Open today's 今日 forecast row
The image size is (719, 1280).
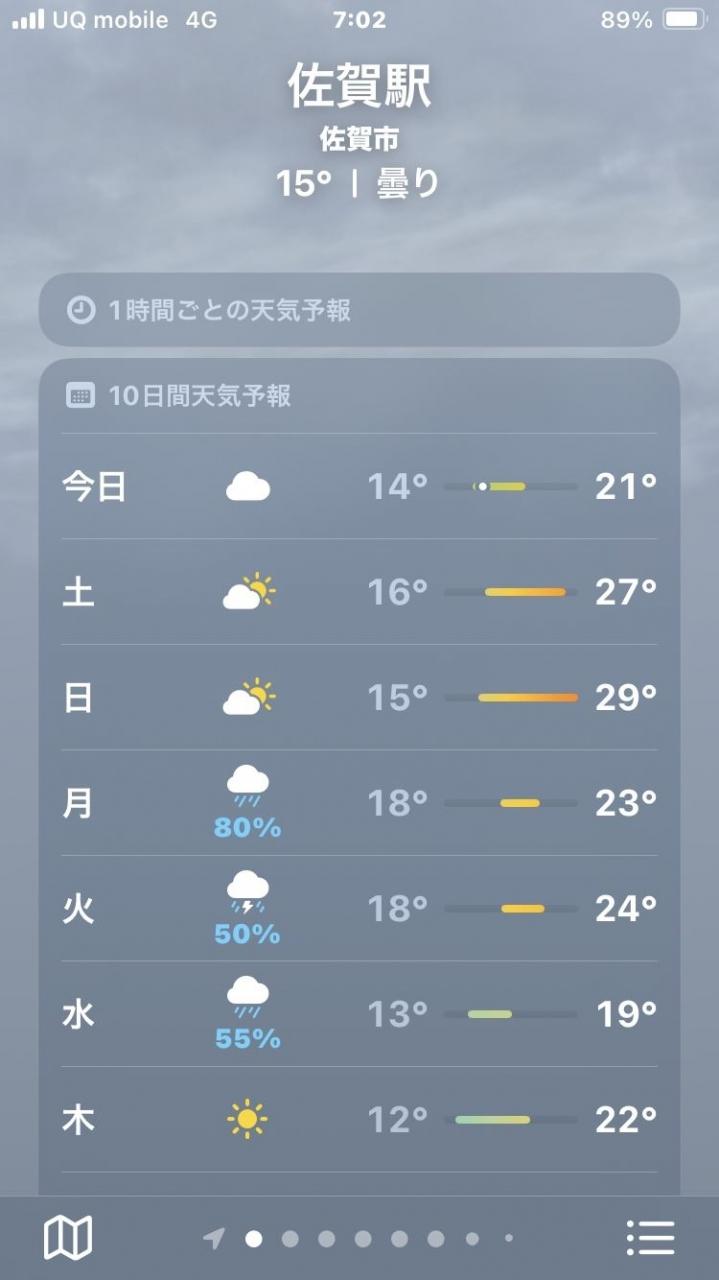tap(359, 487)
